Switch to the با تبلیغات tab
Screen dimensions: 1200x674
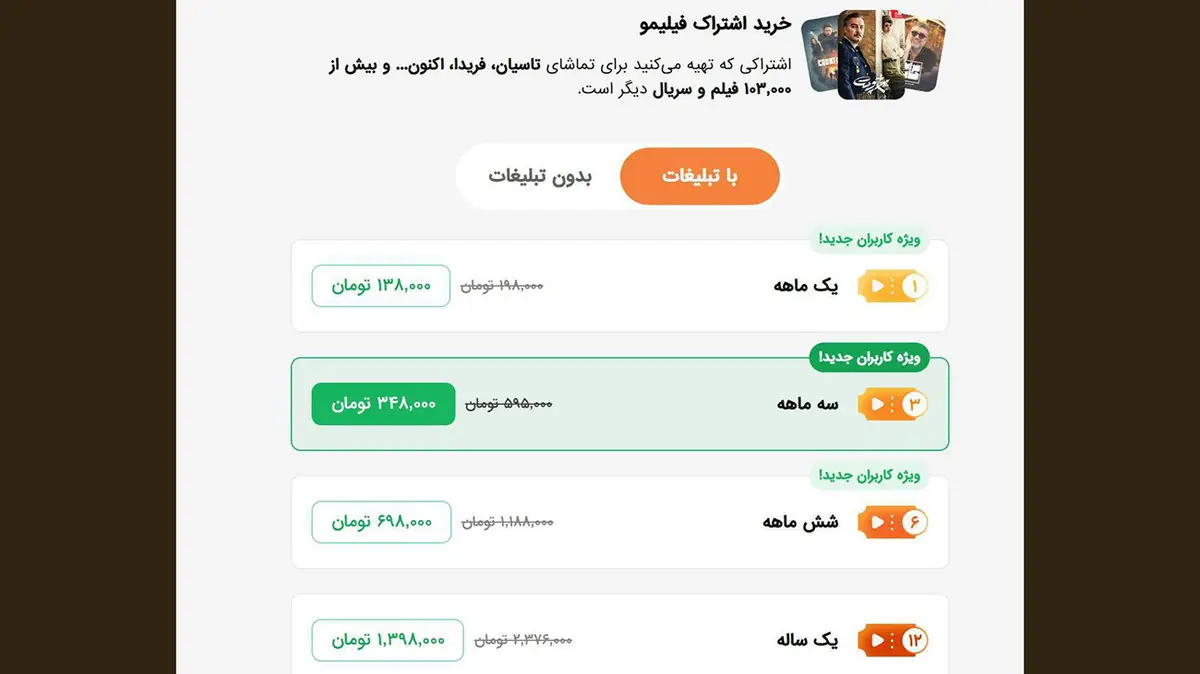(700, 177)
